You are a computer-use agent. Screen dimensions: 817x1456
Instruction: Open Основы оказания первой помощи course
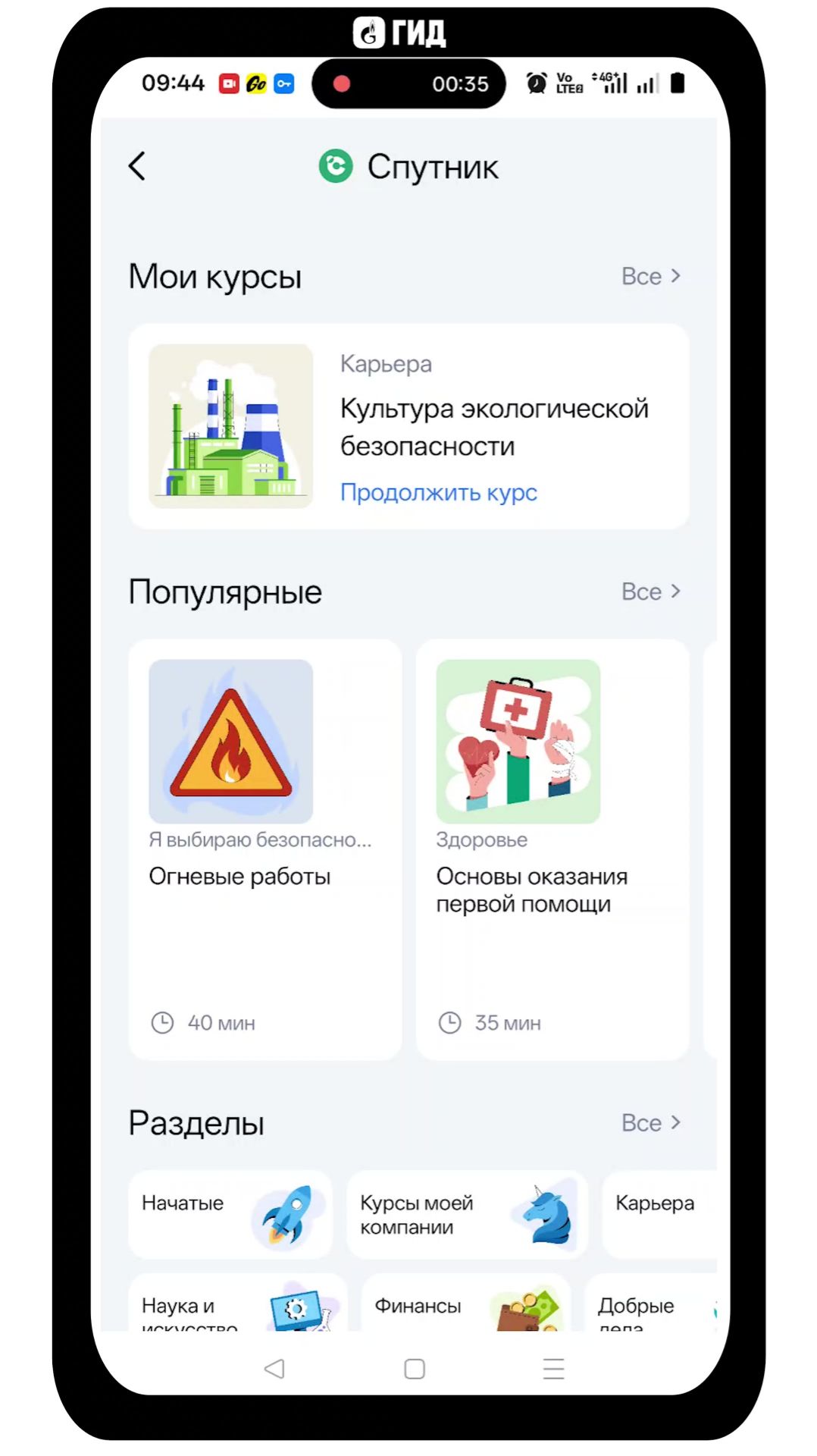point(552,849)
